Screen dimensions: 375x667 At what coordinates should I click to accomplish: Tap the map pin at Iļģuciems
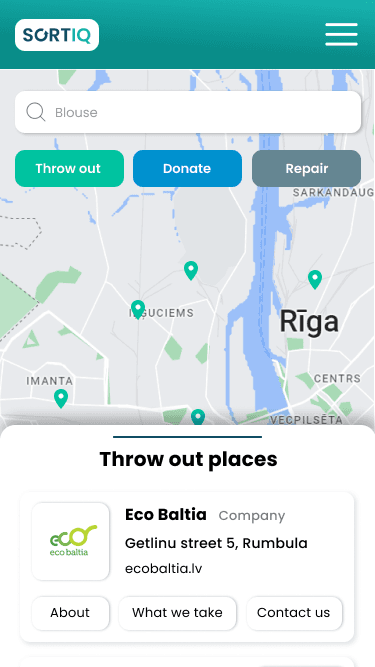tap(138, 309)
